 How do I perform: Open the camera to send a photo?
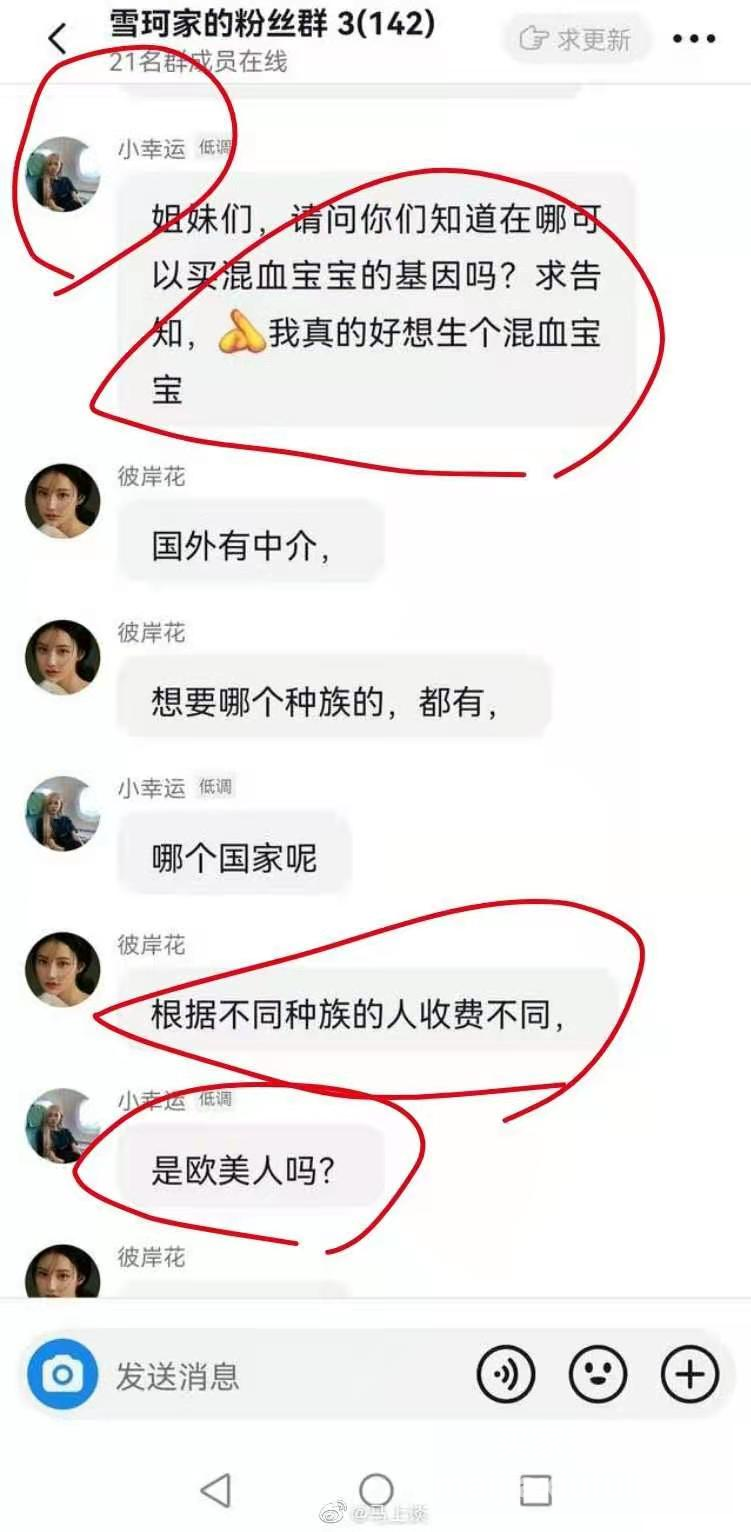(x=62, y=1376)
